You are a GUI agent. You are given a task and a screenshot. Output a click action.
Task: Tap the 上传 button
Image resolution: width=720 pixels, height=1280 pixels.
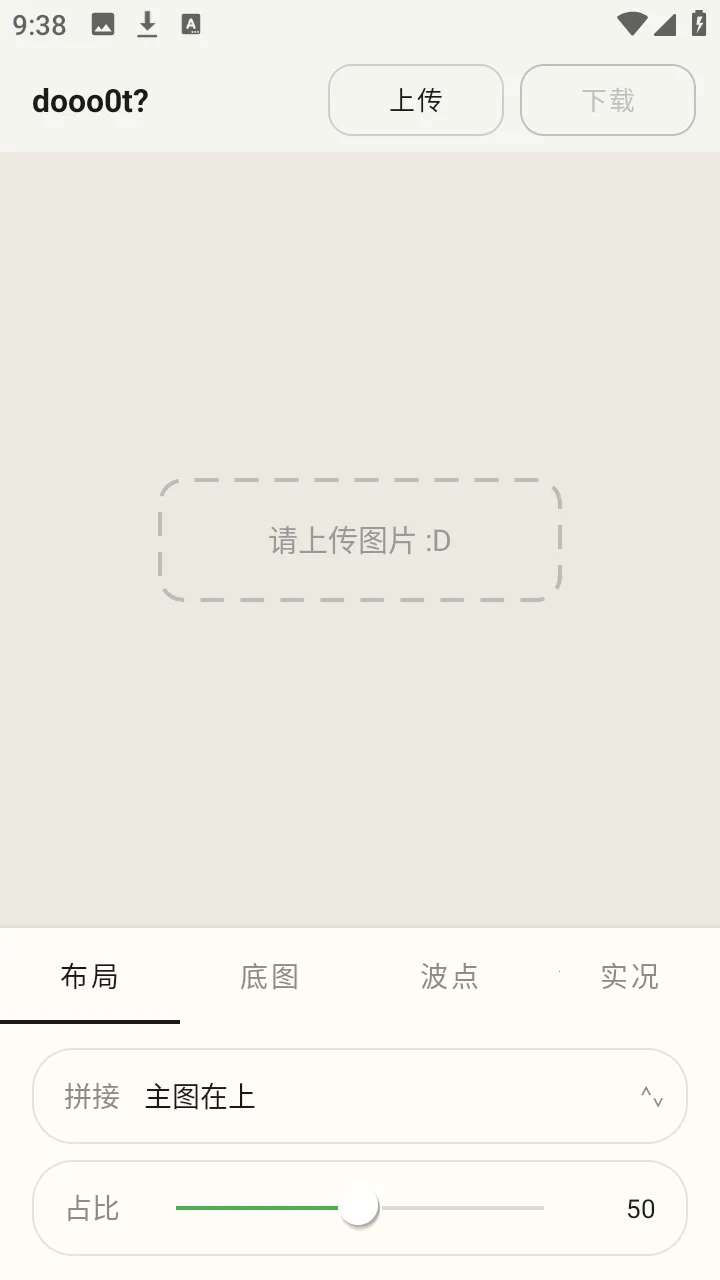415,100
